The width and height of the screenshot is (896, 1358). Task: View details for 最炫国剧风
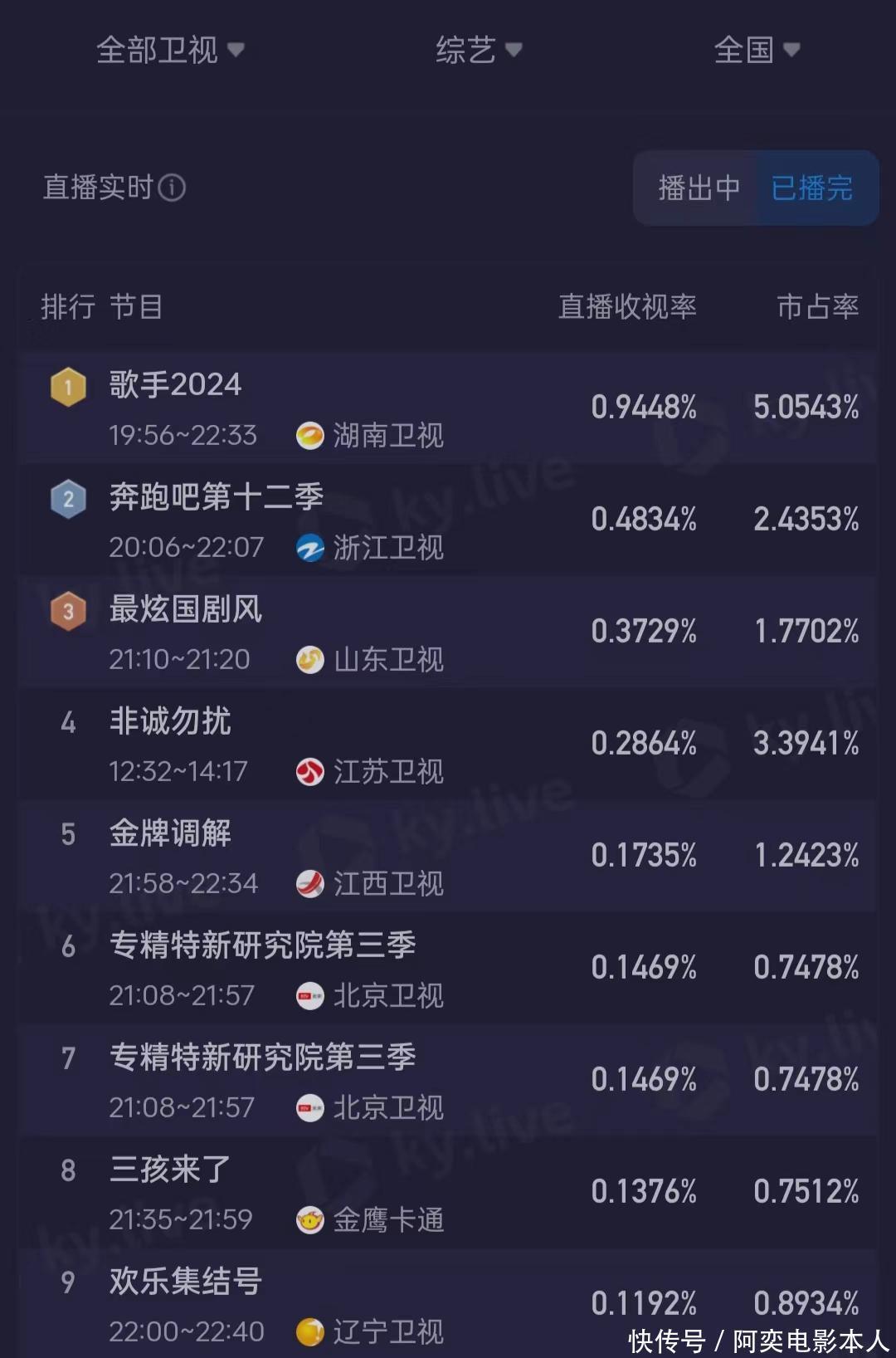[x=448, y=632]
